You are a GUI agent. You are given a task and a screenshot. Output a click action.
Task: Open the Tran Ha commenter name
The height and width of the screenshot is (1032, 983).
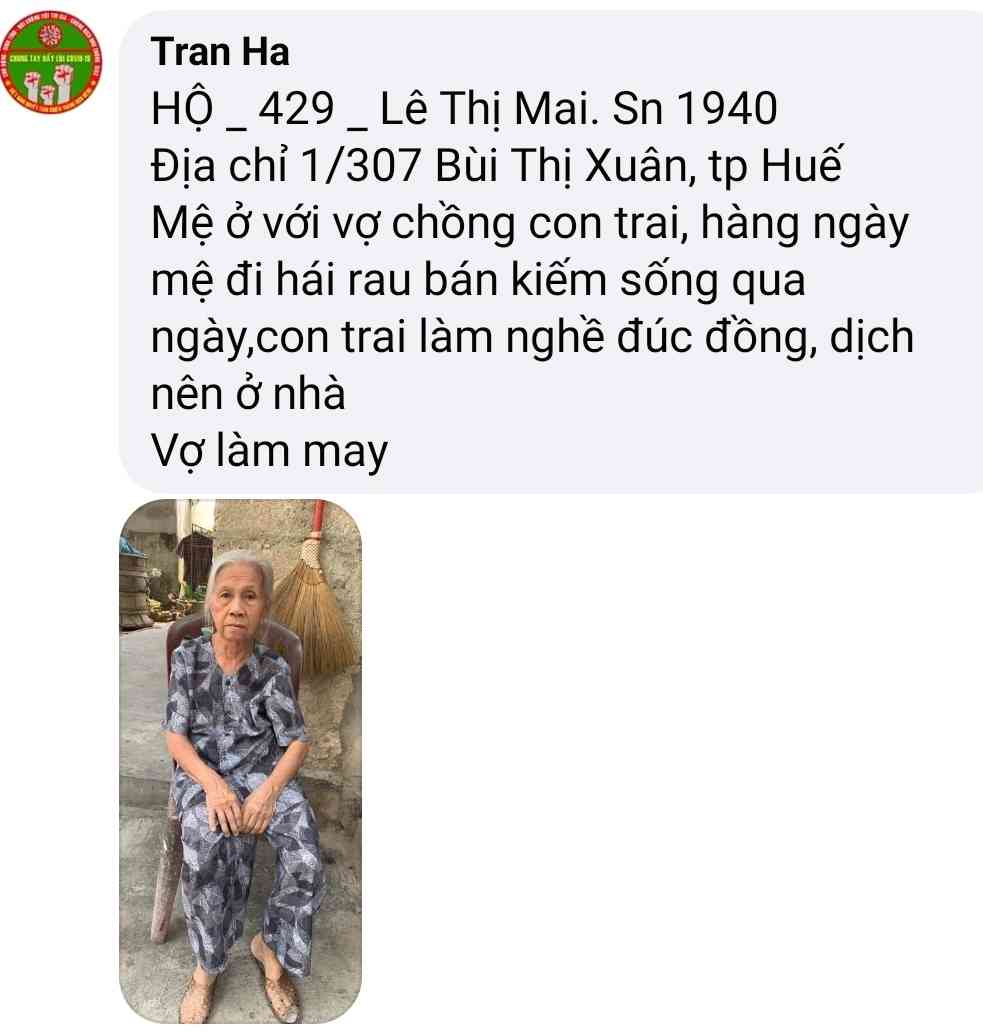[221, 53]
